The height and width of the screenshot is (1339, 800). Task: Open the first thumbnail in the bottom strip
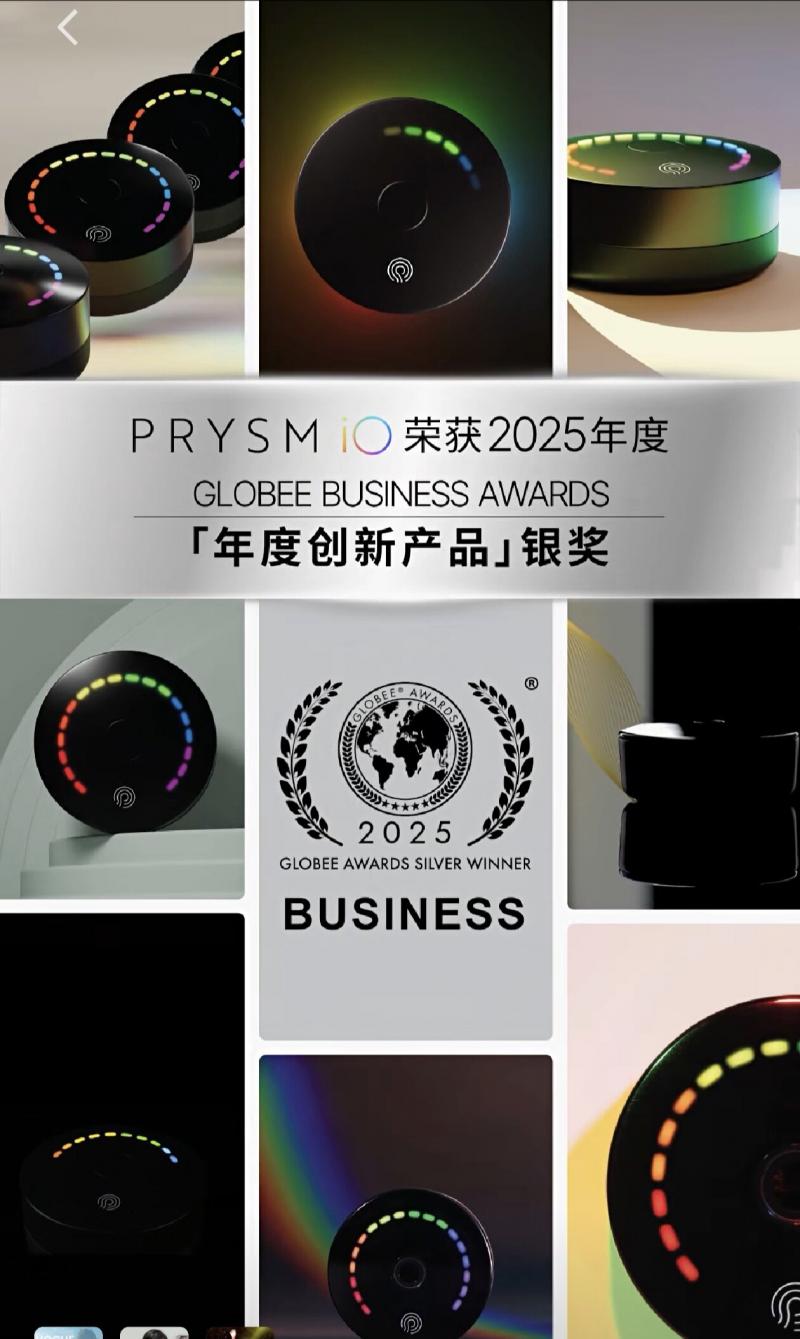point(68,1332)
